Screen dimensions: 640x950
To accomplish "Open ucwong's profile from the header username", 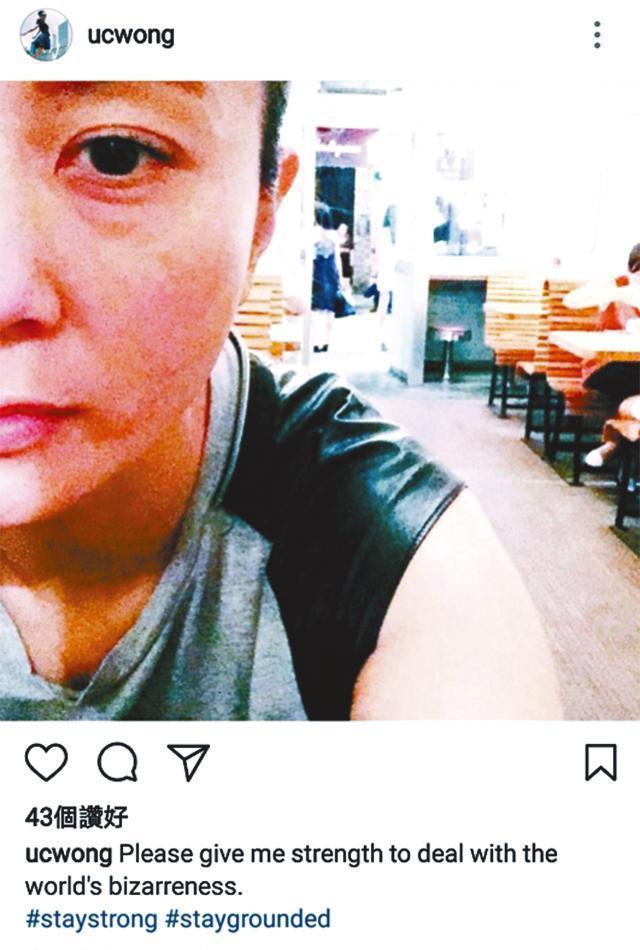I will (130, 36).
